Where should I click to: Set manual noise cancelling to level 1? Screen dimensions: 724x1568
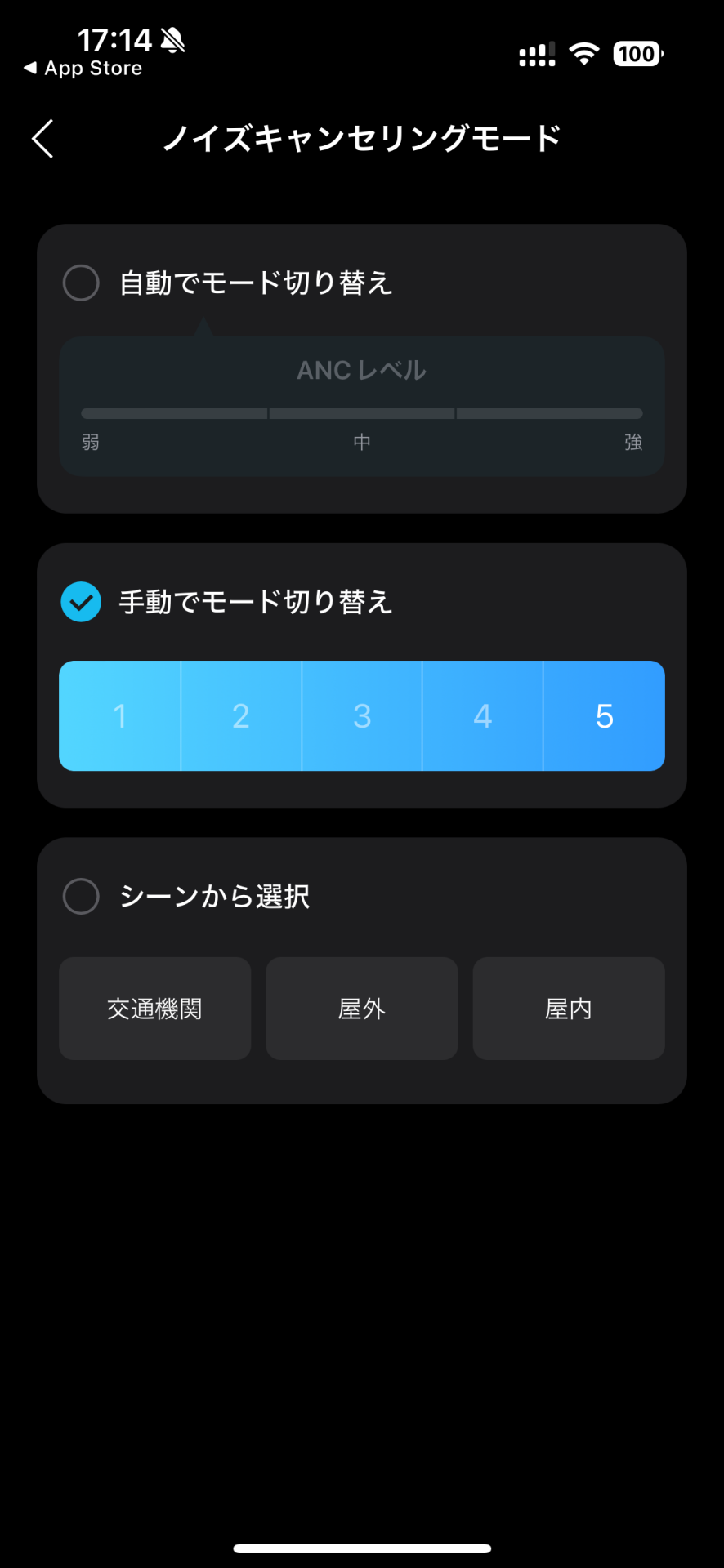click(x=120, y=716)
